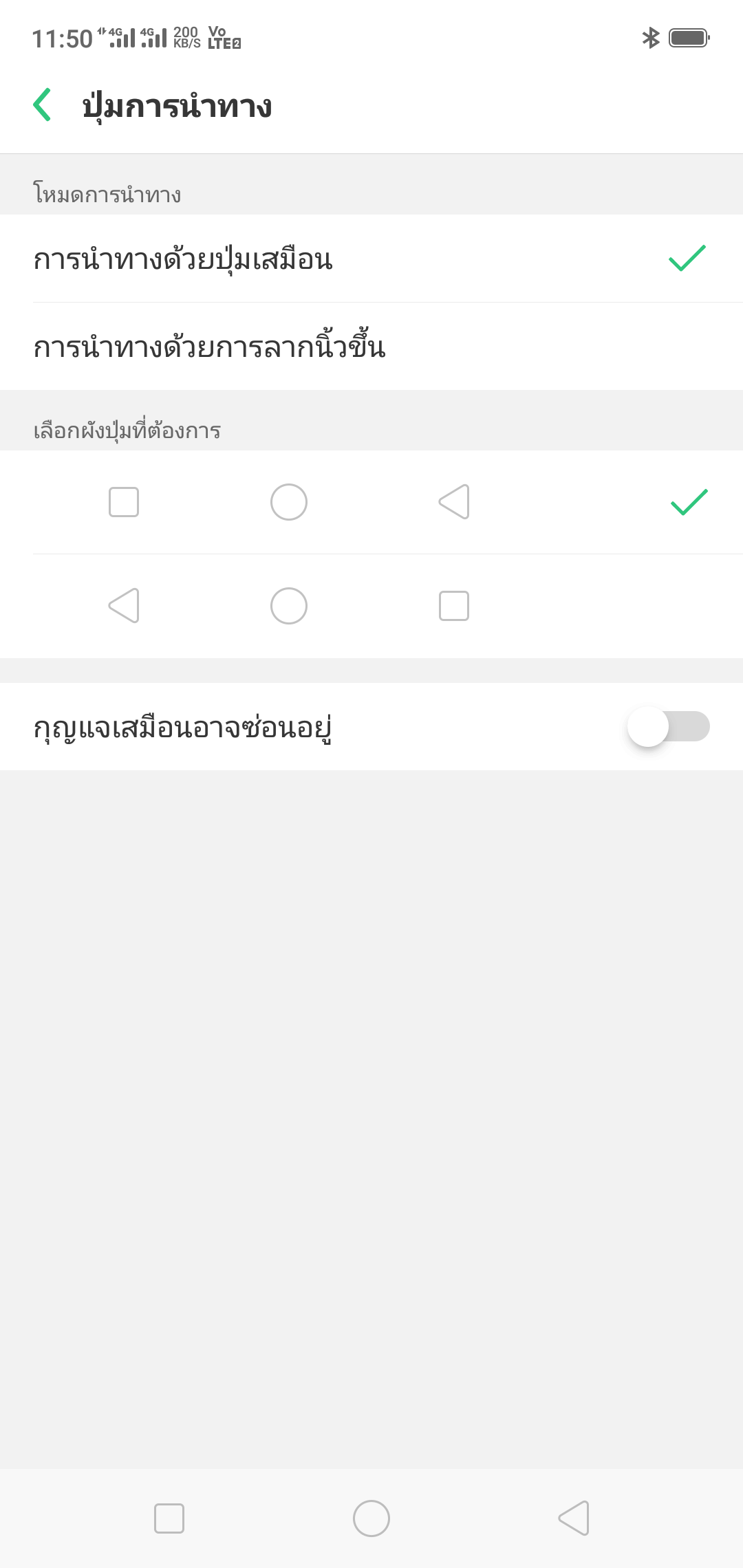Image resolution: width=743 pixels, height=1568 pixels.
Task: Select การนำทางด้วยปุ่มเสมือน navigation mode
Action: (371, 259)
